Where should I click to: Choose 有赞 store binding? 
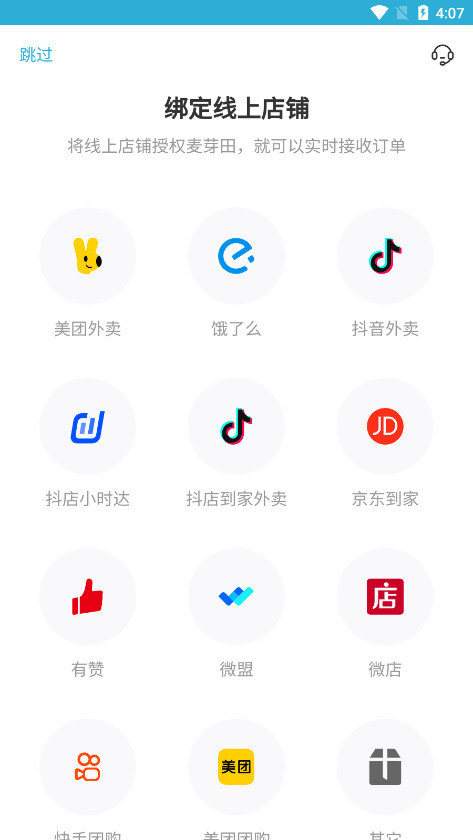pos(87,596)
